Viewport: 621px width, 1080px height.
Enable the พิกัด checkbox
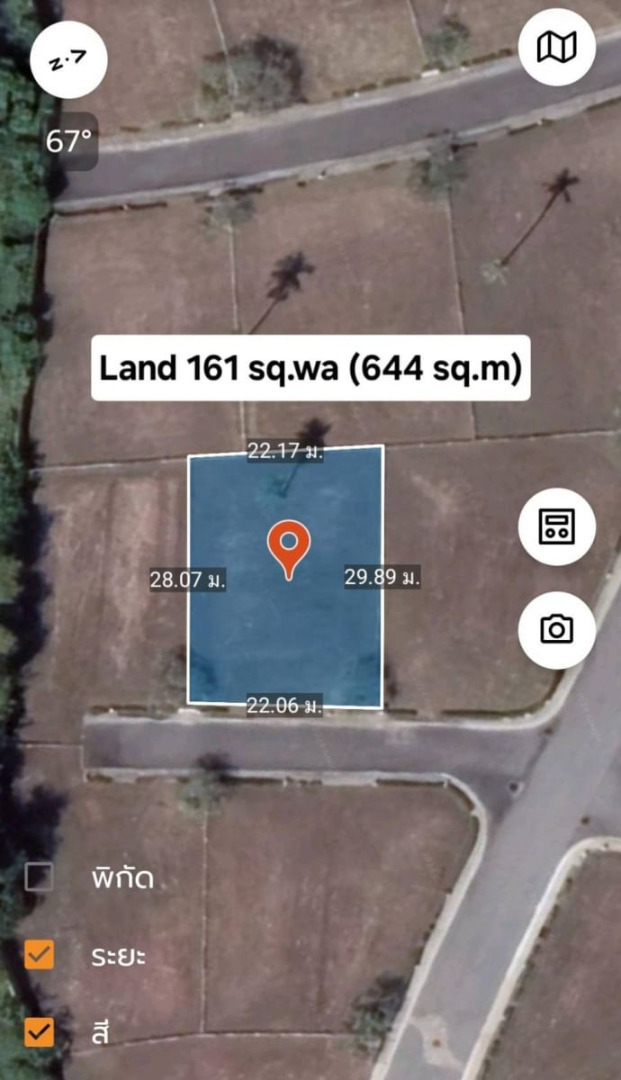pyautogui.click(x=39, y=877)
